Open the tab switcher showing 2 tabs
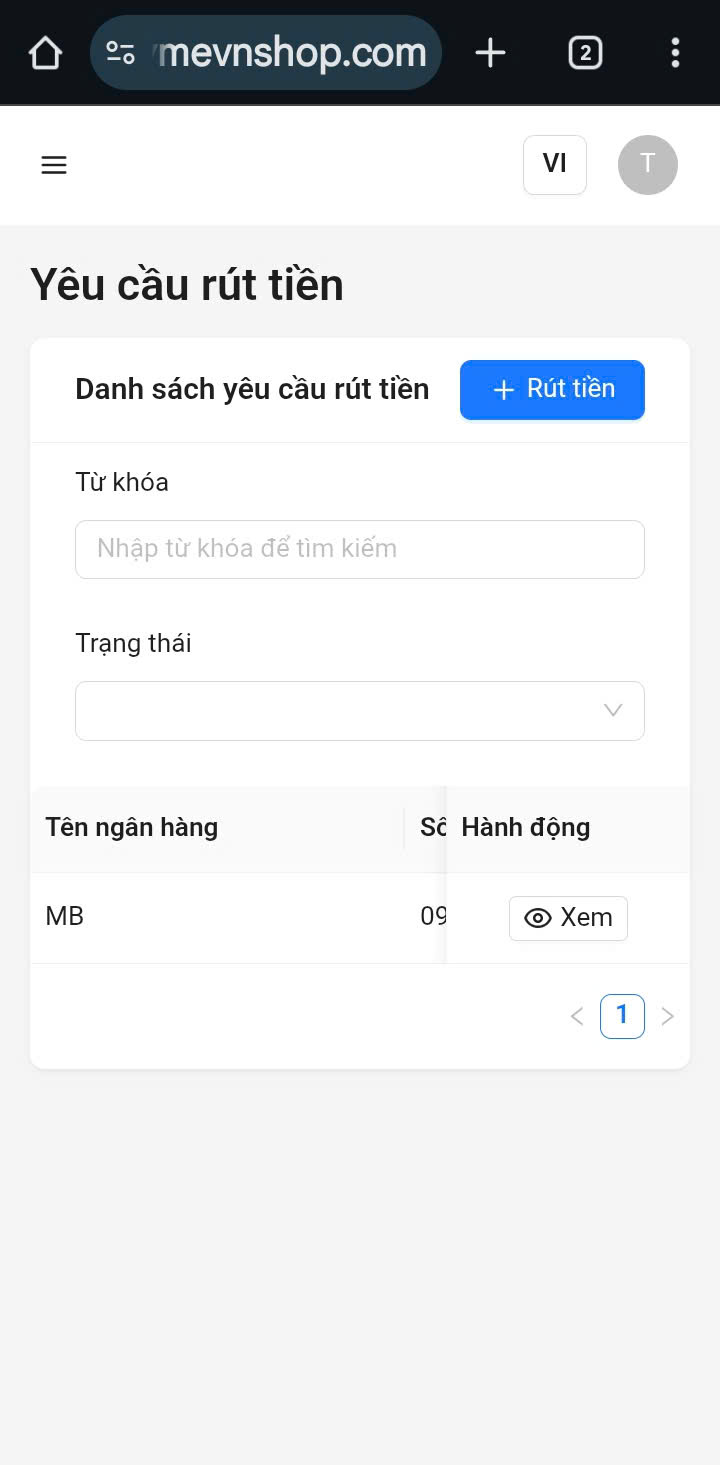The height and width of the screenshot is (1465, 720). (585, 53)
